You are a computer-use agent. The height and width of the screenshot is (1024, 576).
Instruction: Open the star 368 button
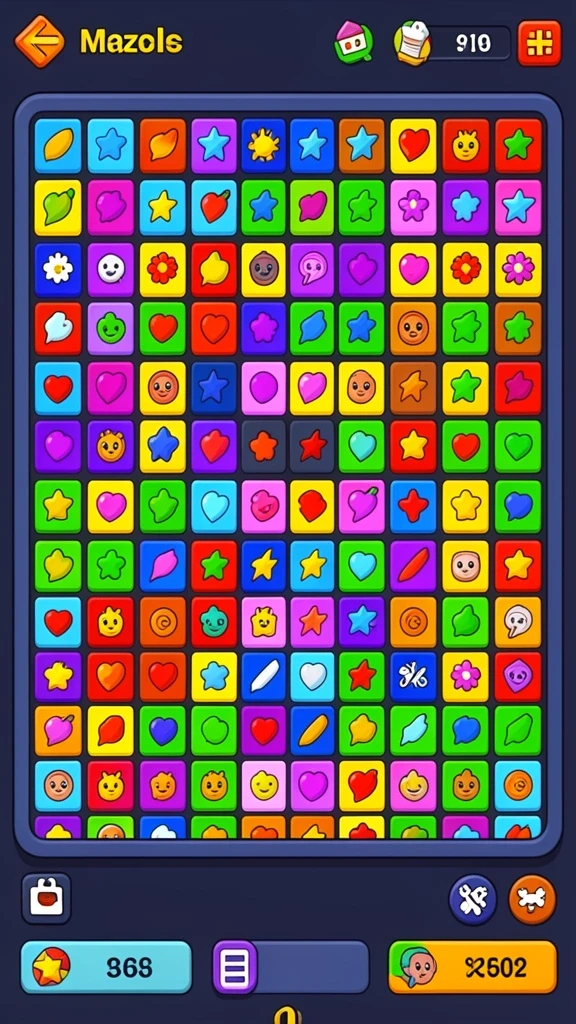point(106,967)
